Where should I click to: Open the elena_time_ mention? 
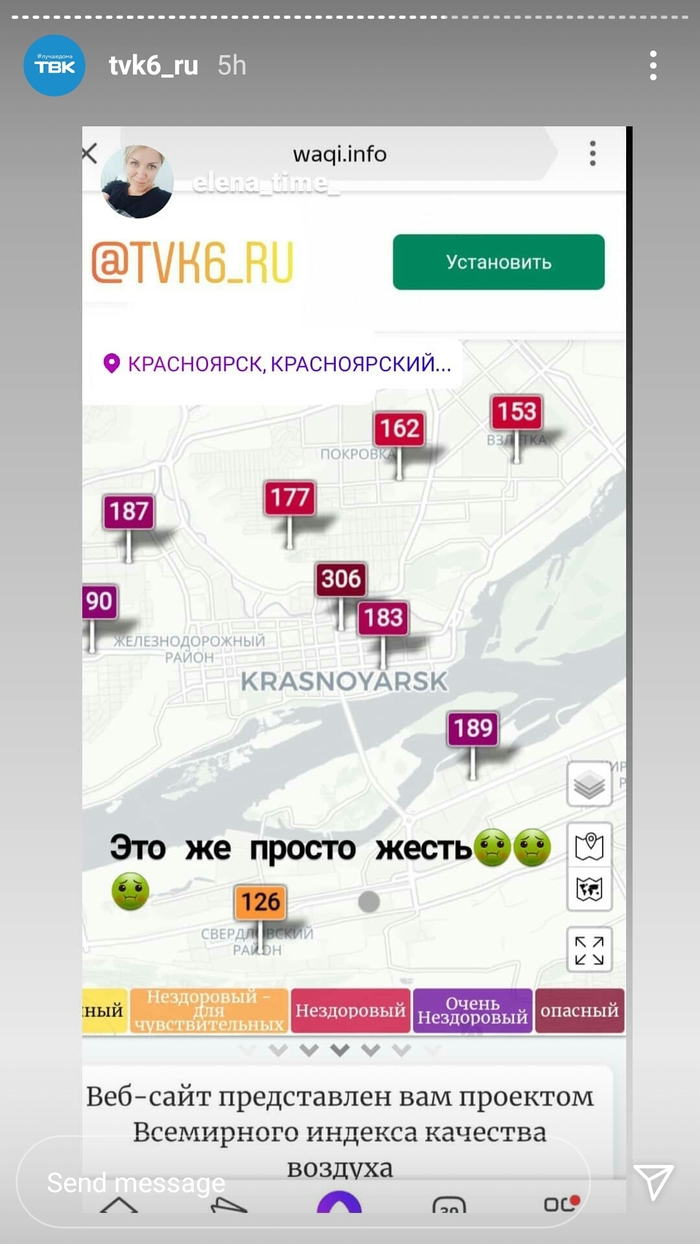pos(265,183)
